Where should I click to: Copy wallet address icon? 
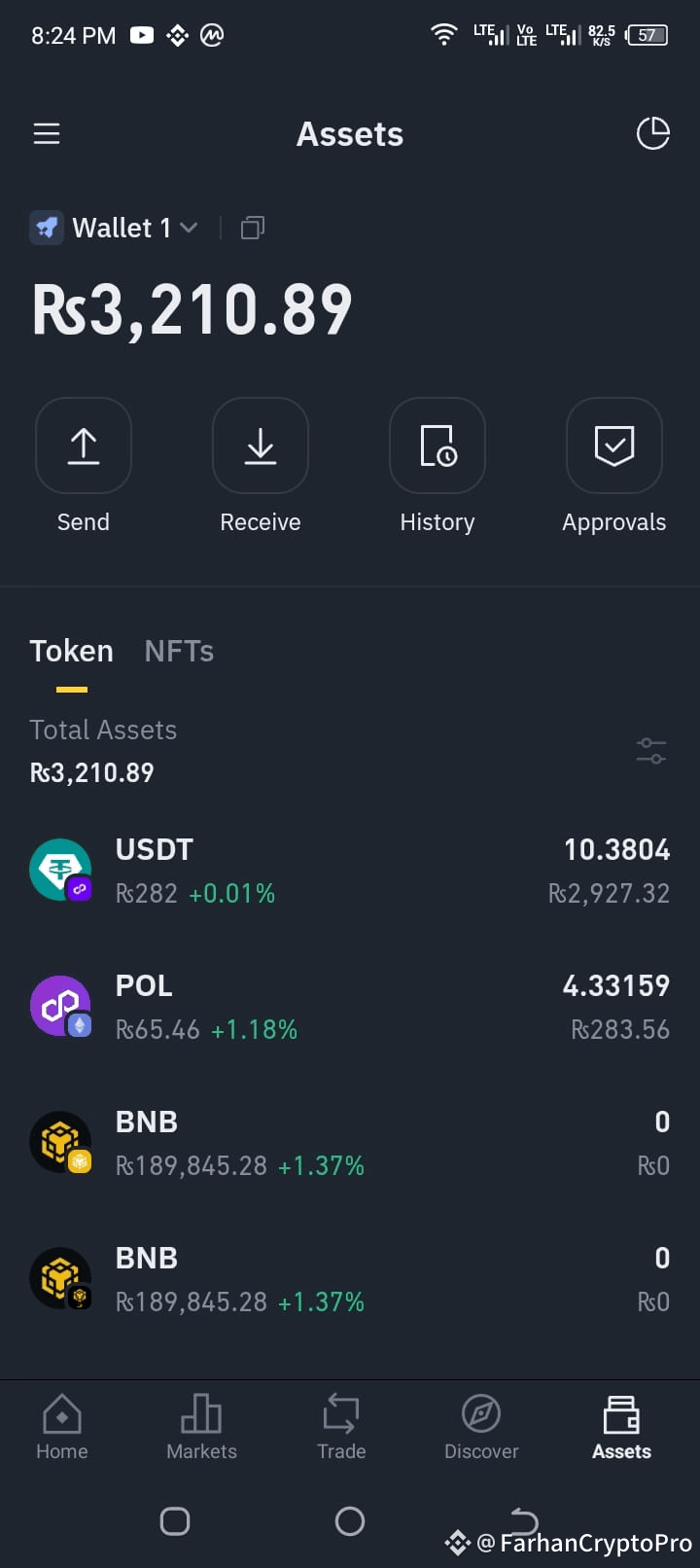(x=253, y=228)
